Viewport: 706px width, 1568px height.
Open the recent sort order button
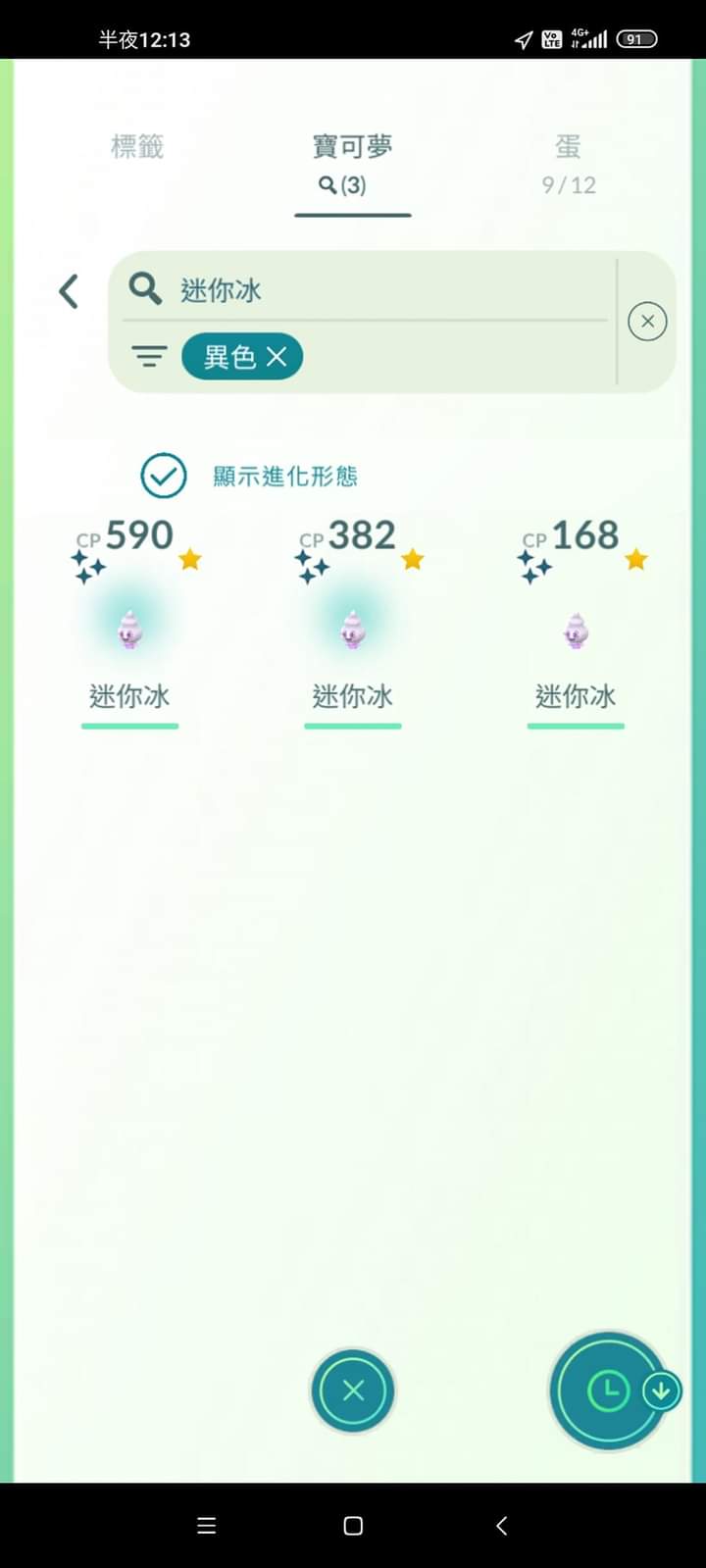coord(609,1391)
